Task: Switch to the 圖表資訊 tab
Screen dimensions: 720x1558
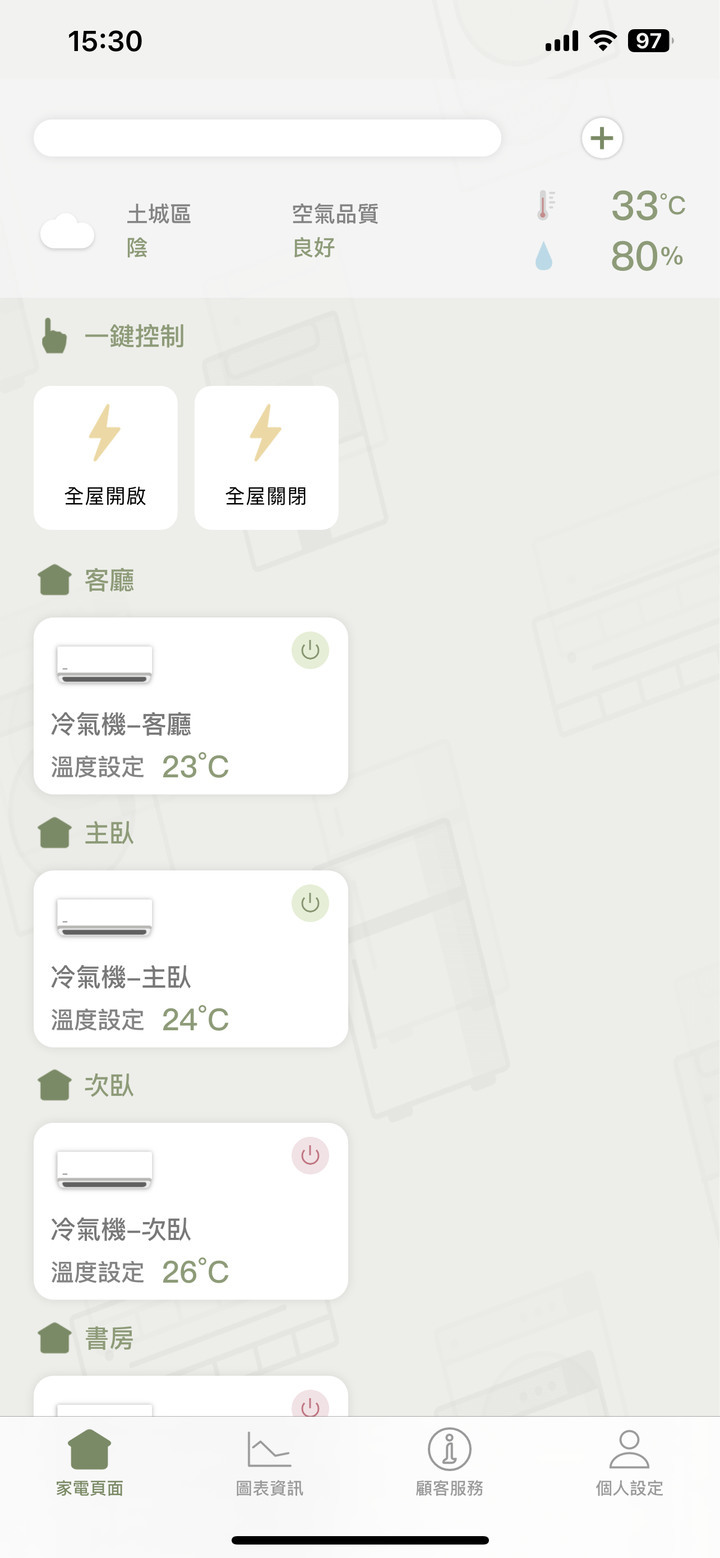Action: tap(270, 1463)
